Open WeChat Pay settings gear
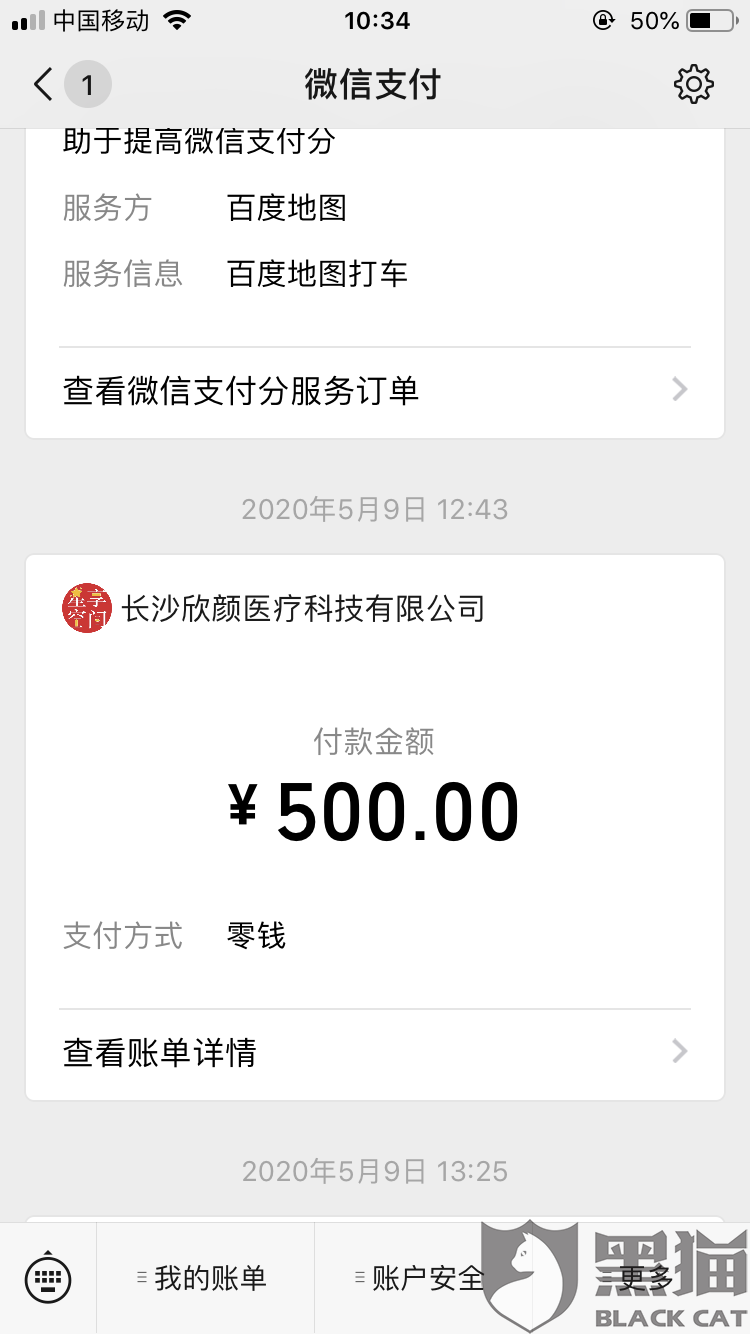 point(694,84)
